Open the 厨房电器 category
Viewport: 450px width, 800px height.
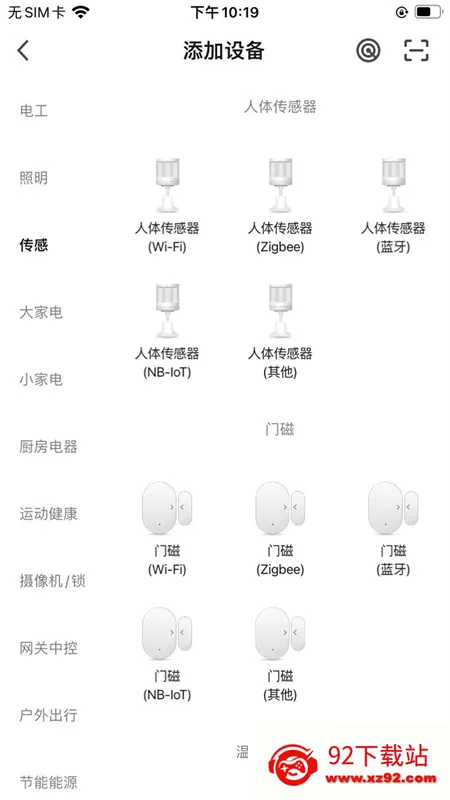48,447
